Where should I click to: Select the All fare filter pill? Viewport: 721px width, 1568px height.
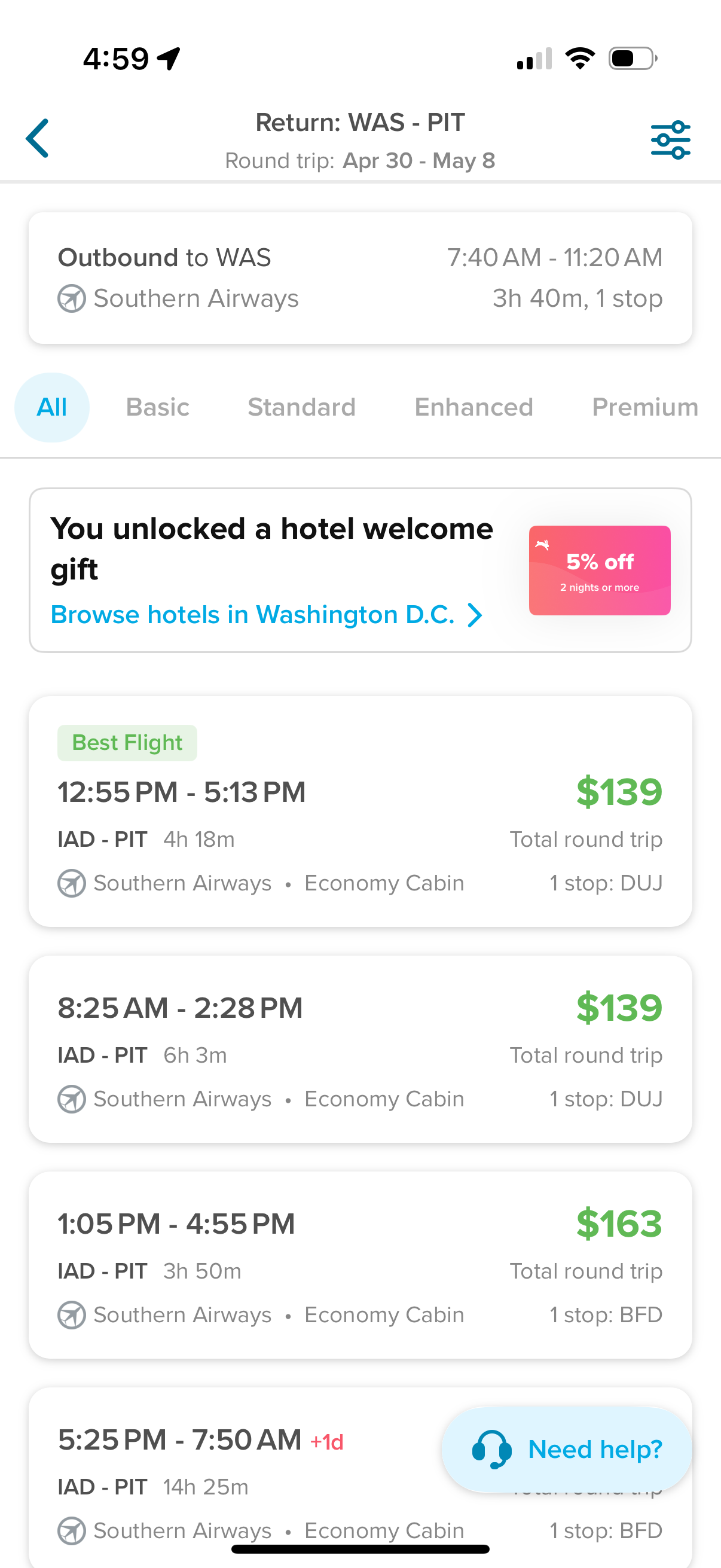[x=52, y=407]
